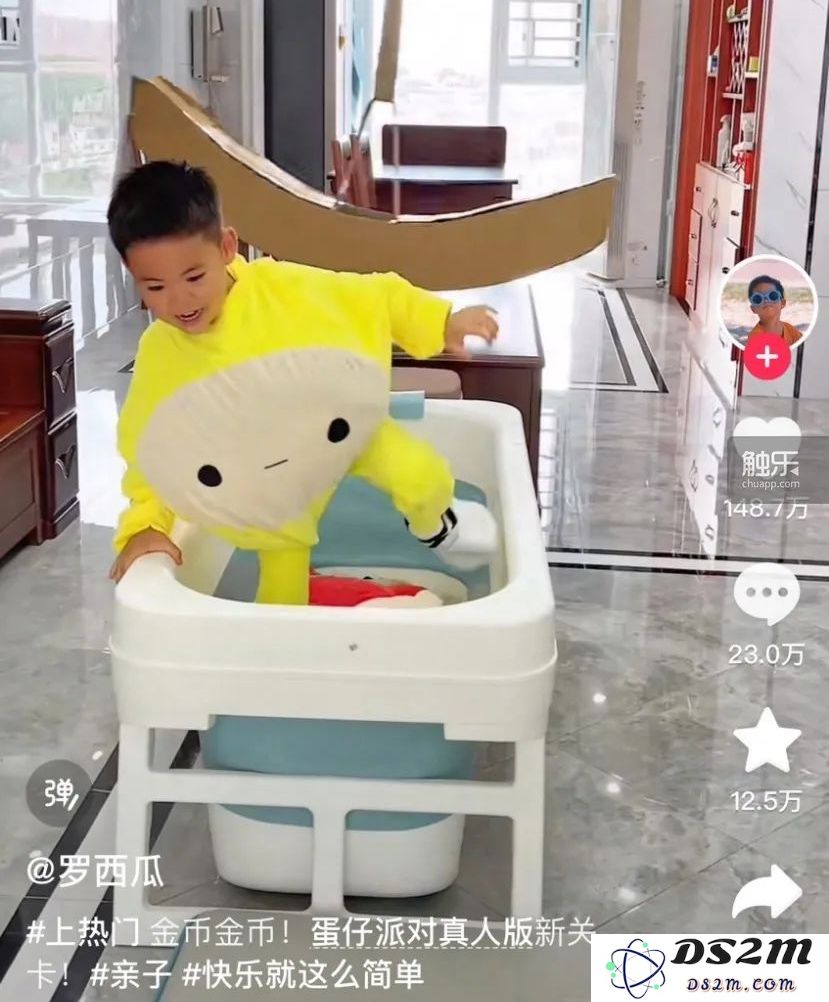Favorite the video with the star icon
This screenshot has width=829, height=1002.
point(767,742)
